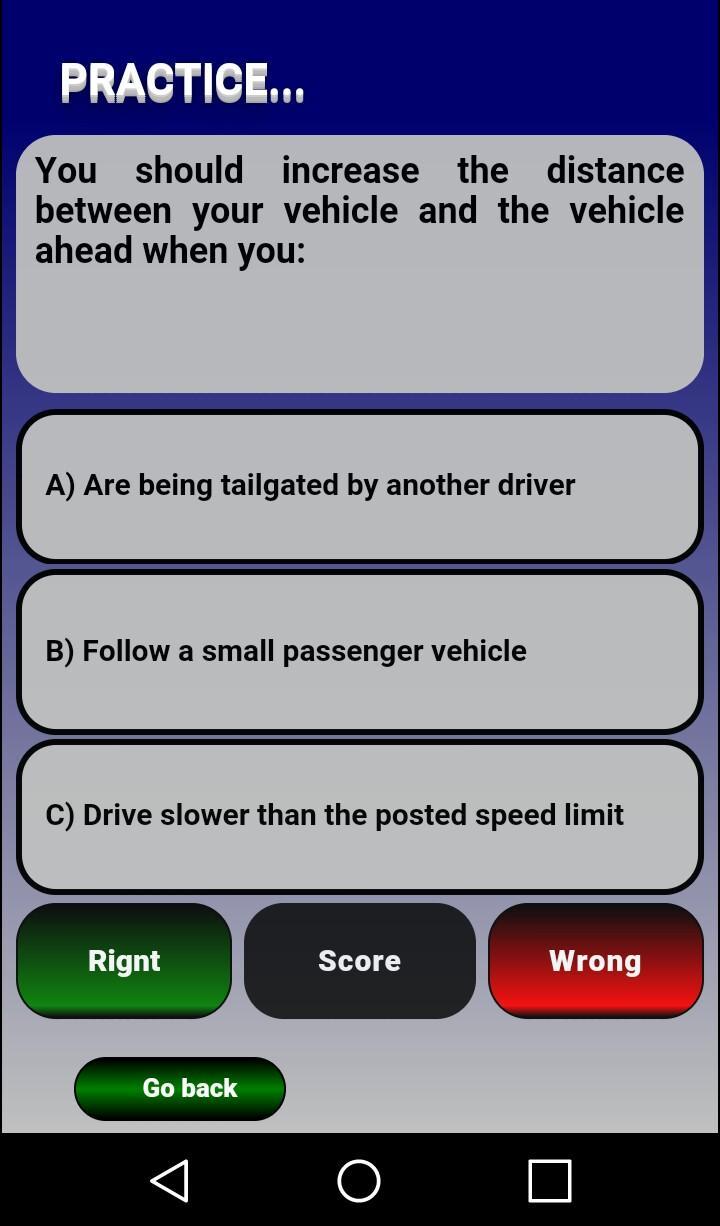Tap the system back arrow
This screenshot has height=1226, width=720.
click(x=170, y=1181)
